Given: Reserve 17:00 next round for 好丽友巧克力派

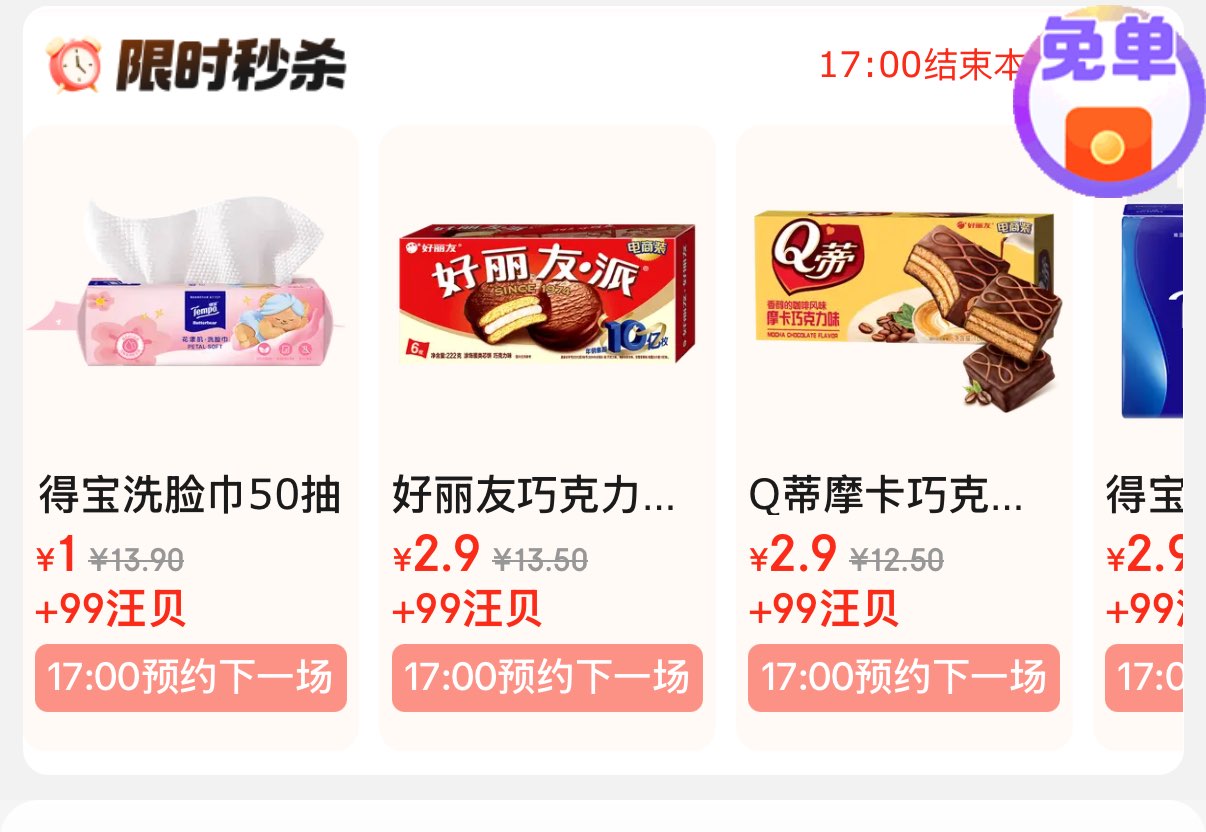Looking at the screenshot, I should click(x=546, y=678).
